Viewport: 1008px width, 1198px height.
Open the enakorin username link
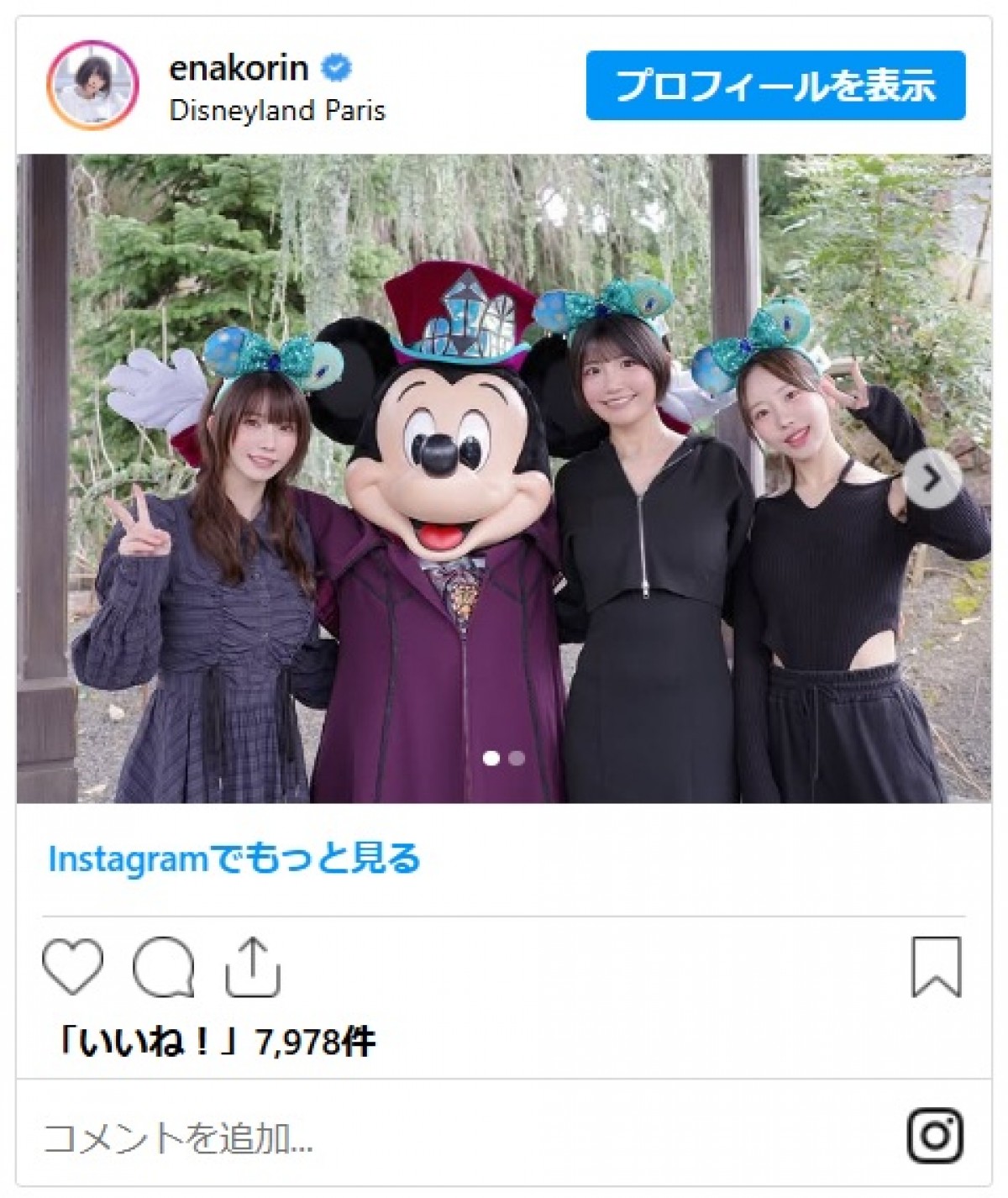239,68
